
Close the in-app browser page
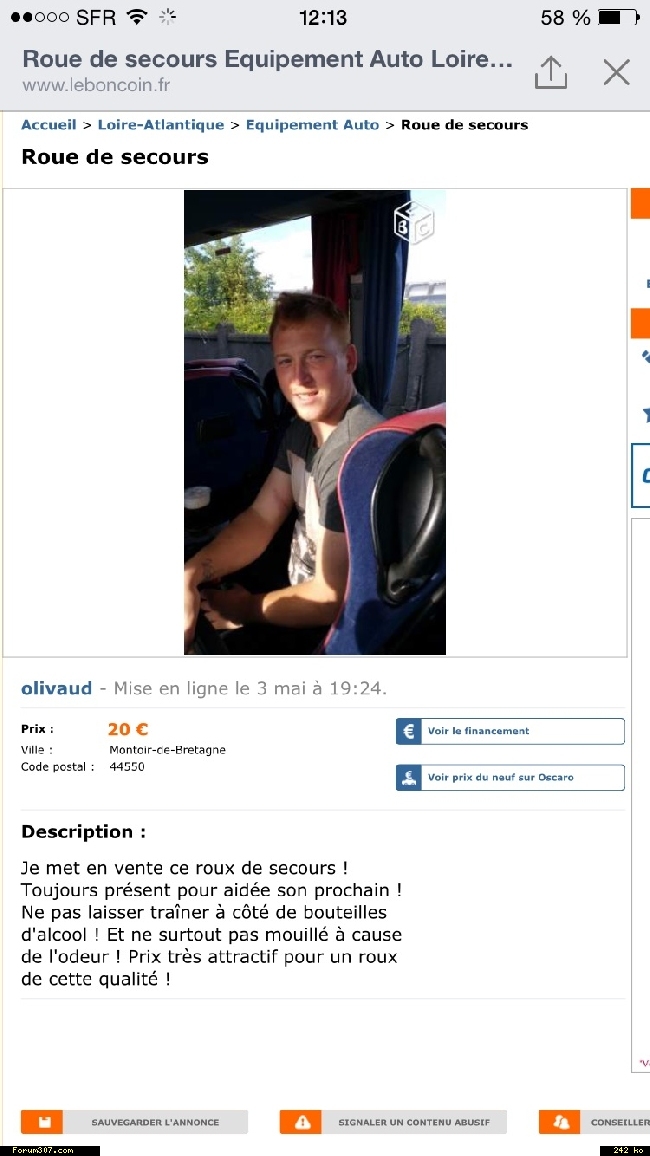click(616, 72)
